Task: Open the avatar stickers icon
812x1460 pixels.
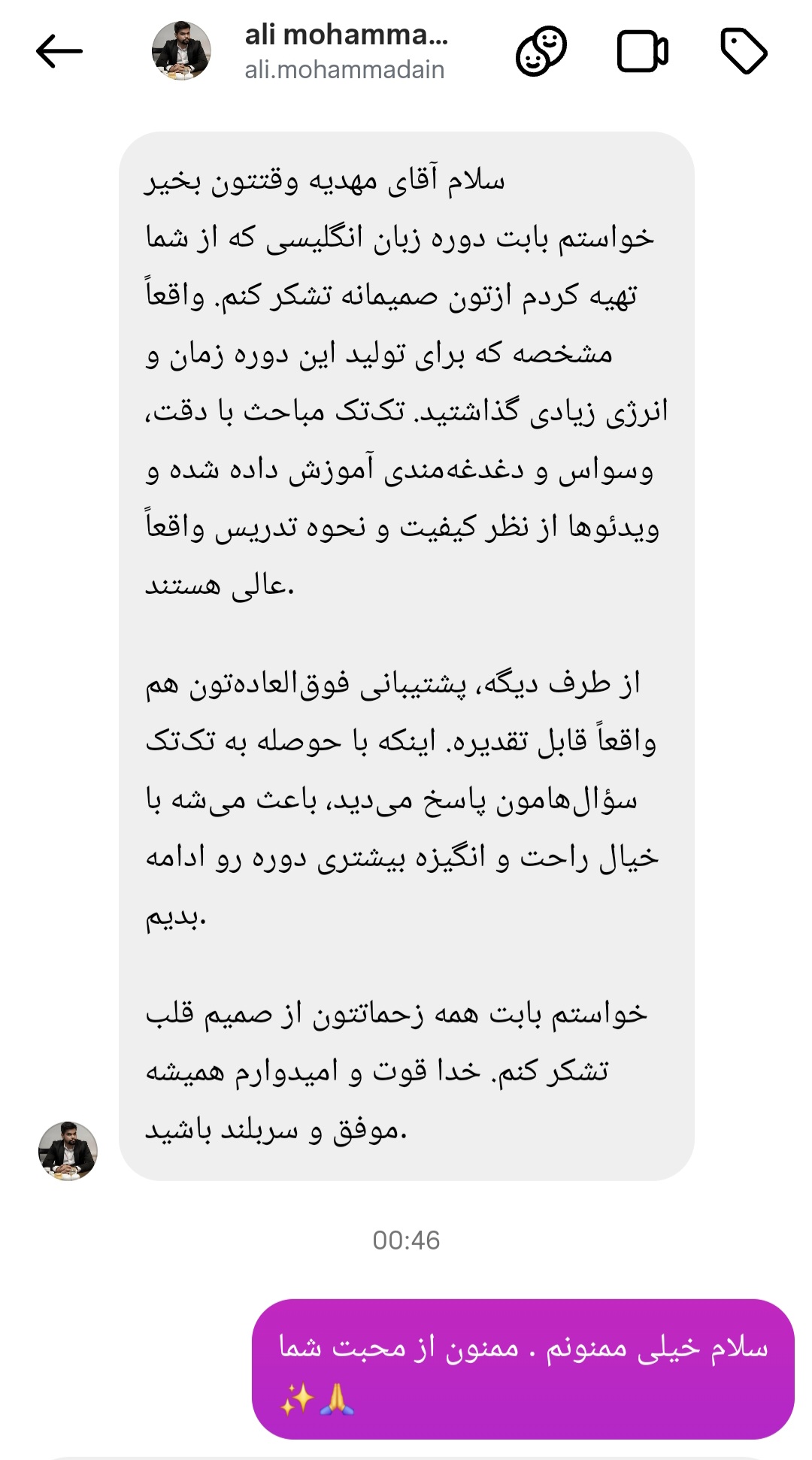Action: tap(541, 51)
